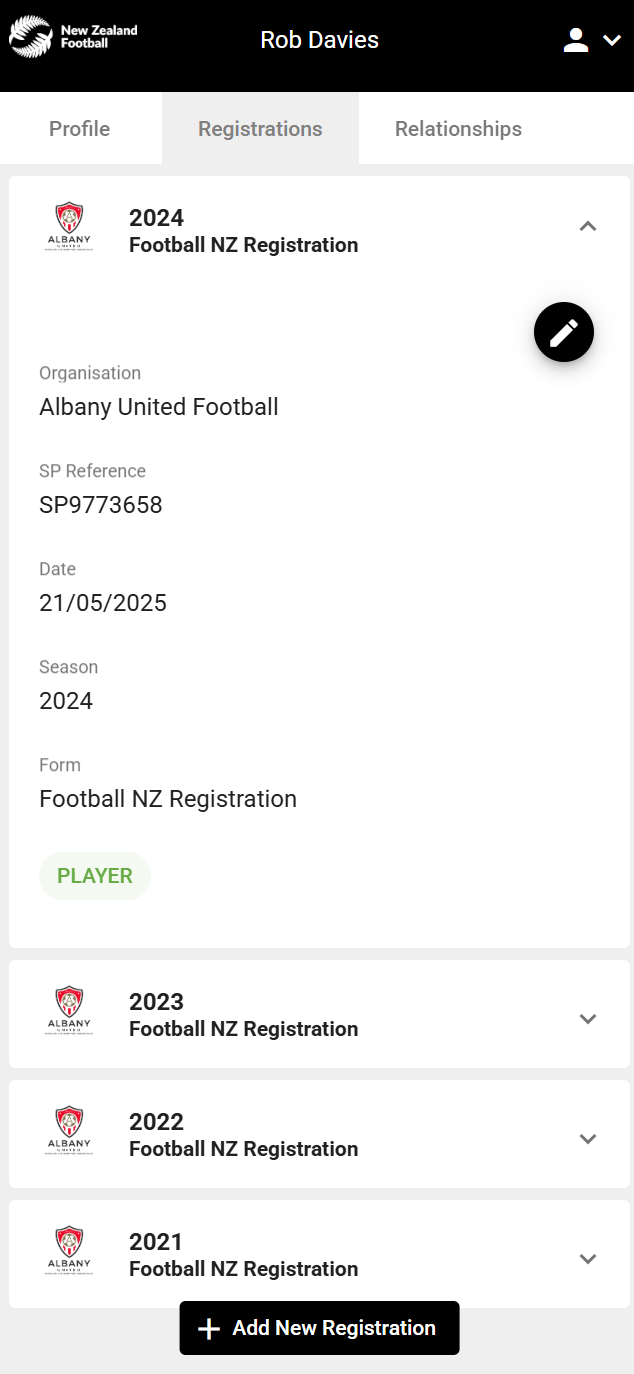Screen dimensions: 634x1374
Task: Go to the Relationships tab
Action: 458,129
